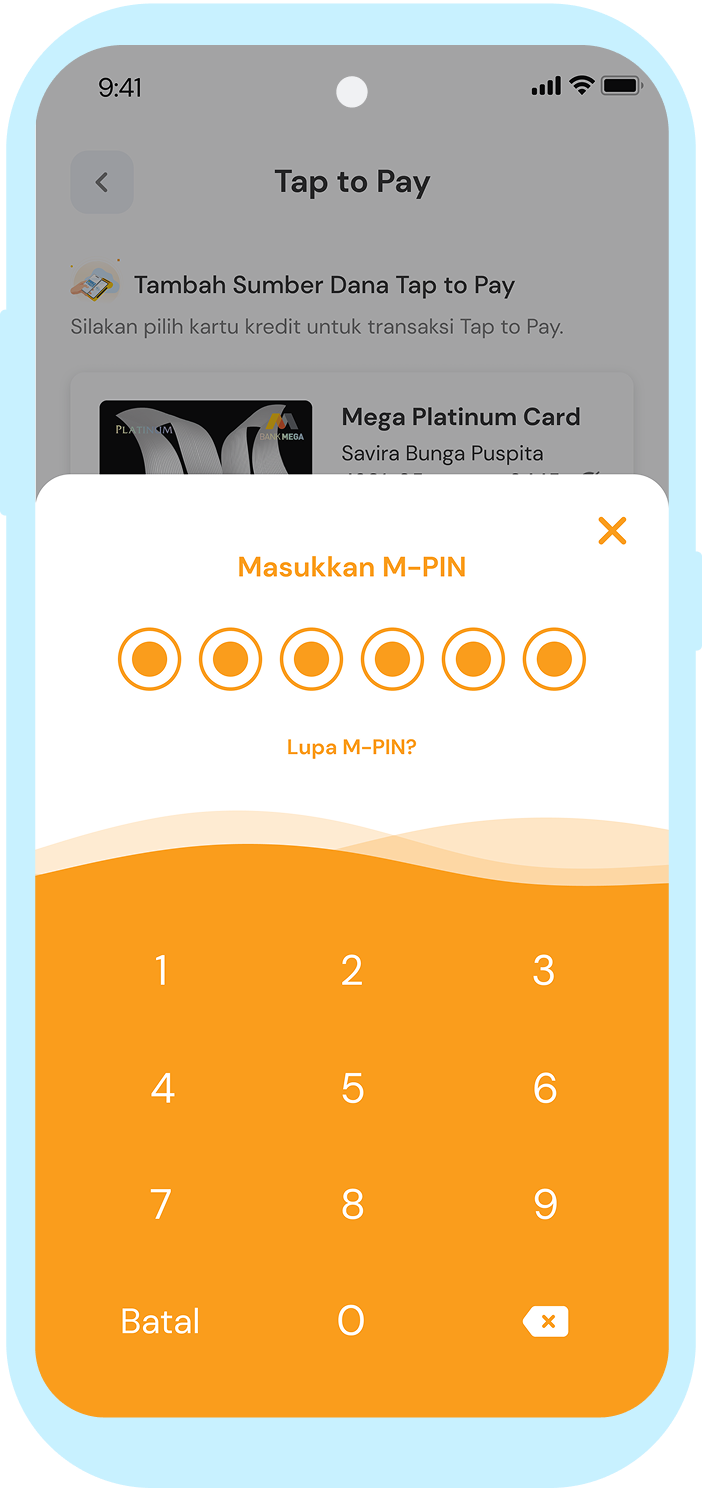702x1488 pixels.
Task: Open the Lupa M-PIN? link
Action: click(351, 747)
